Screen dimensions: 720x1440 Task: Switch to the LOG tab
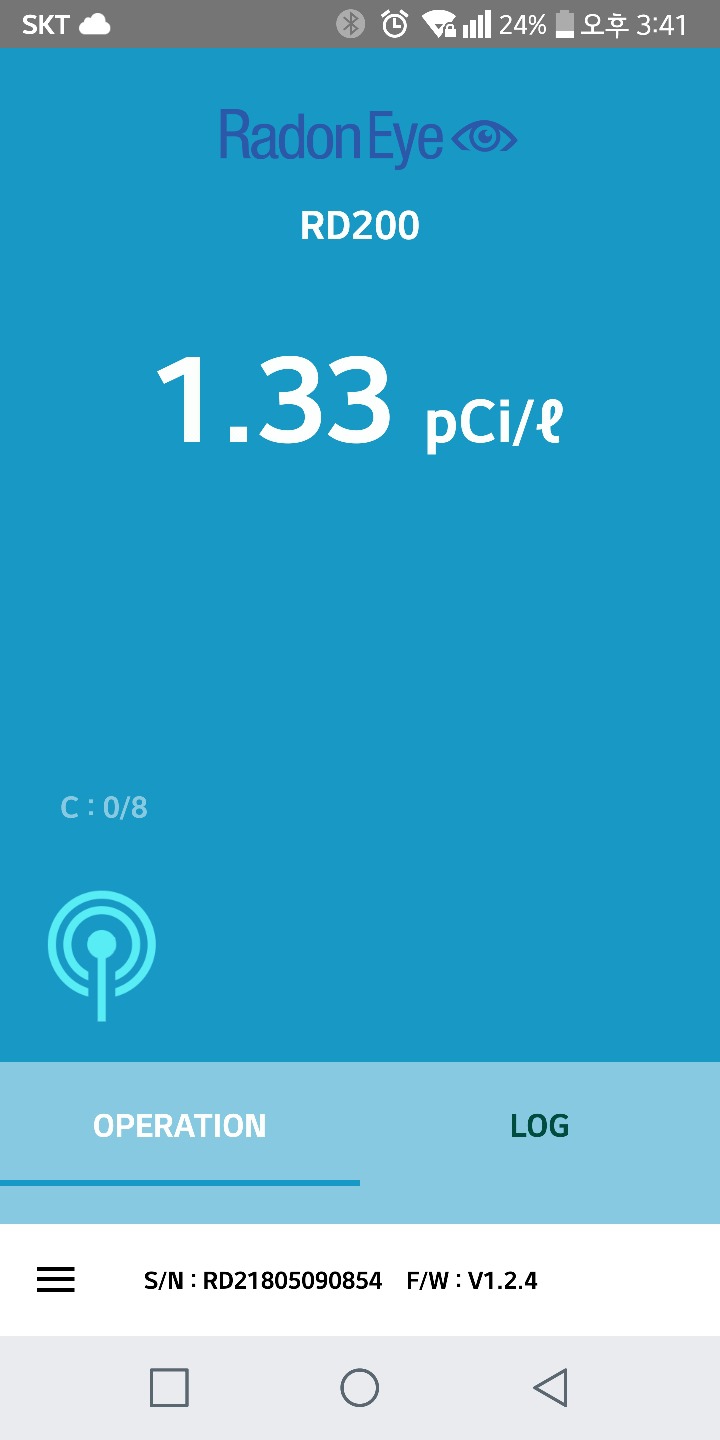[540, 1126]
